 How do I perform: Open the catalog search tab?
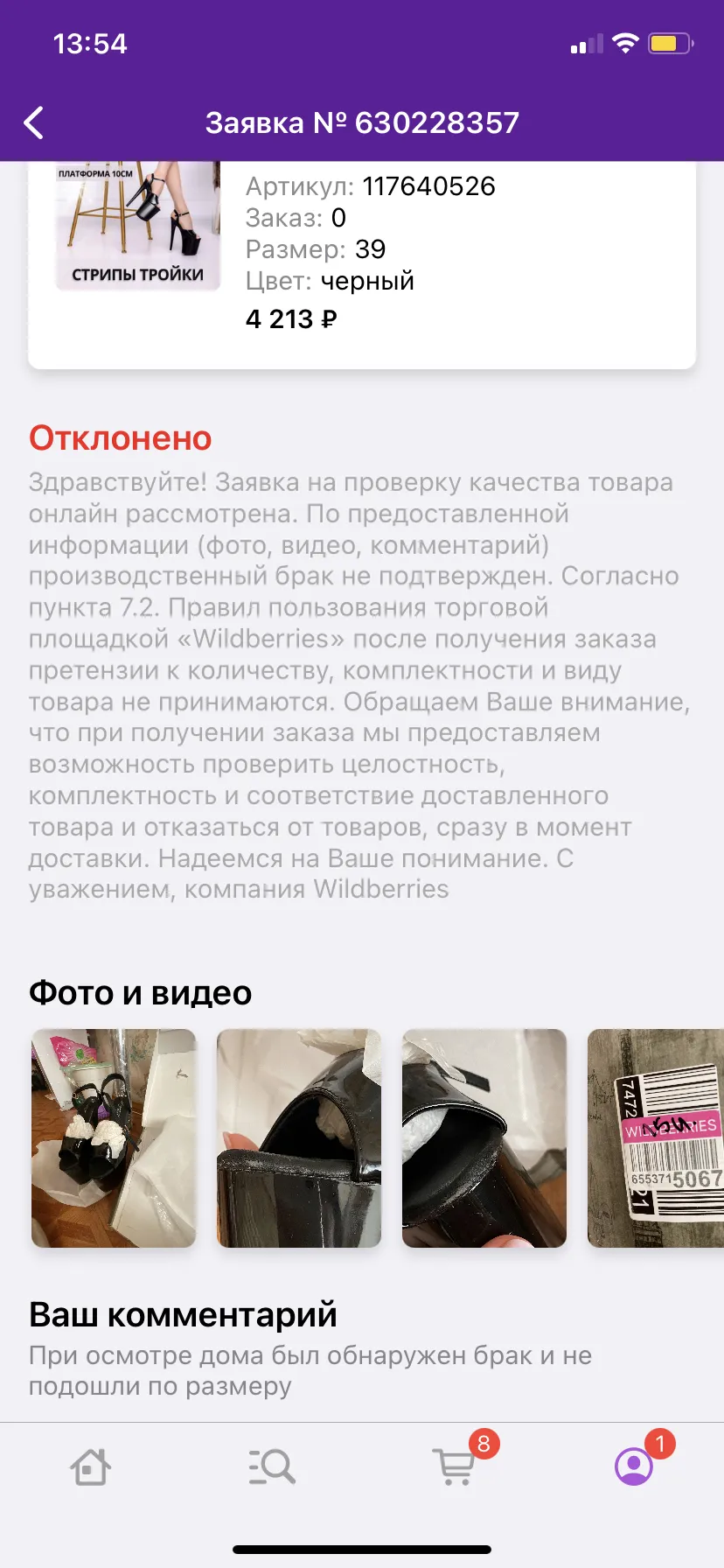pos(272,1467)
